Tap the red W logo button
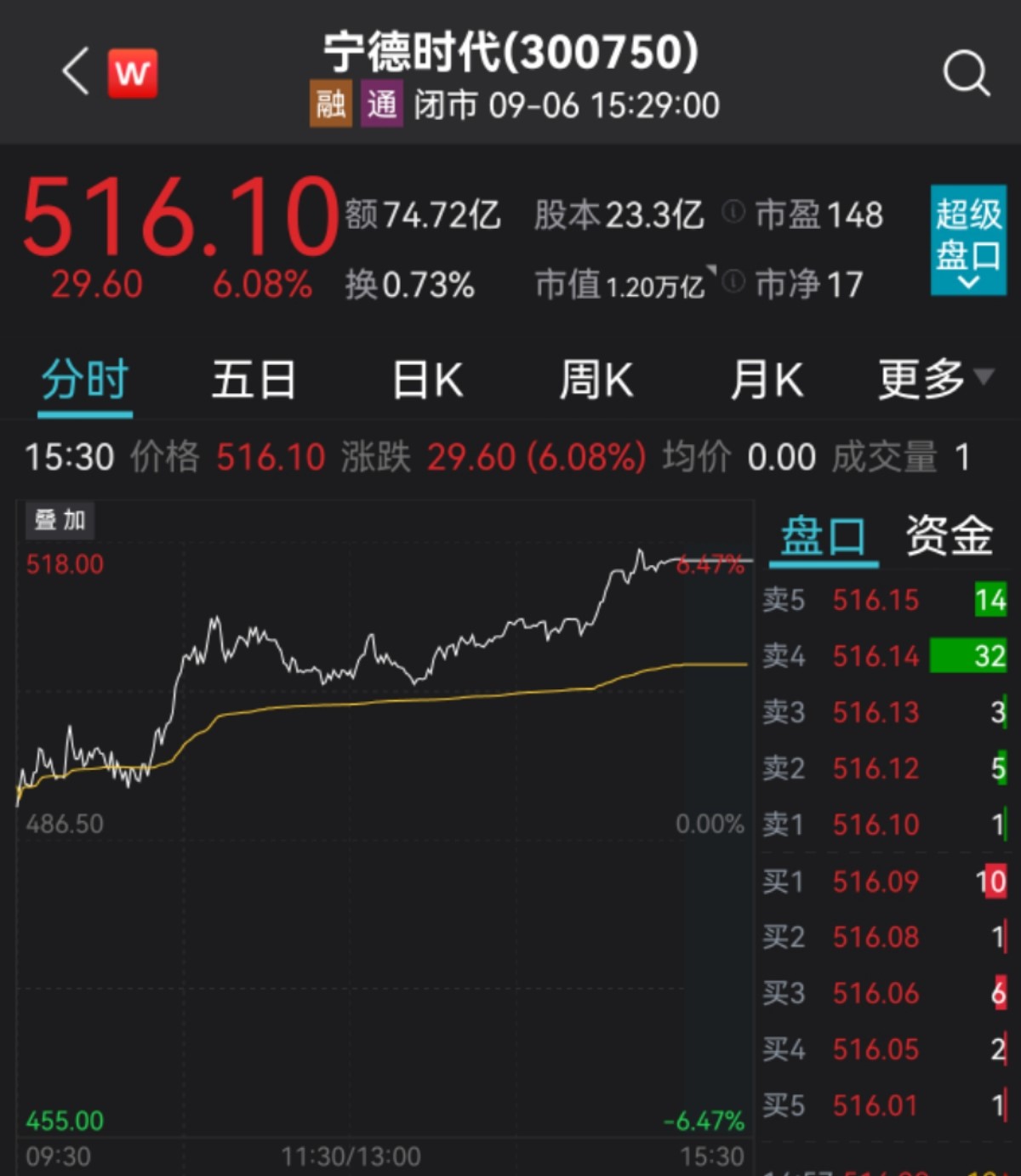This screenshot has width=1021, height=1176. pos(133,73)
